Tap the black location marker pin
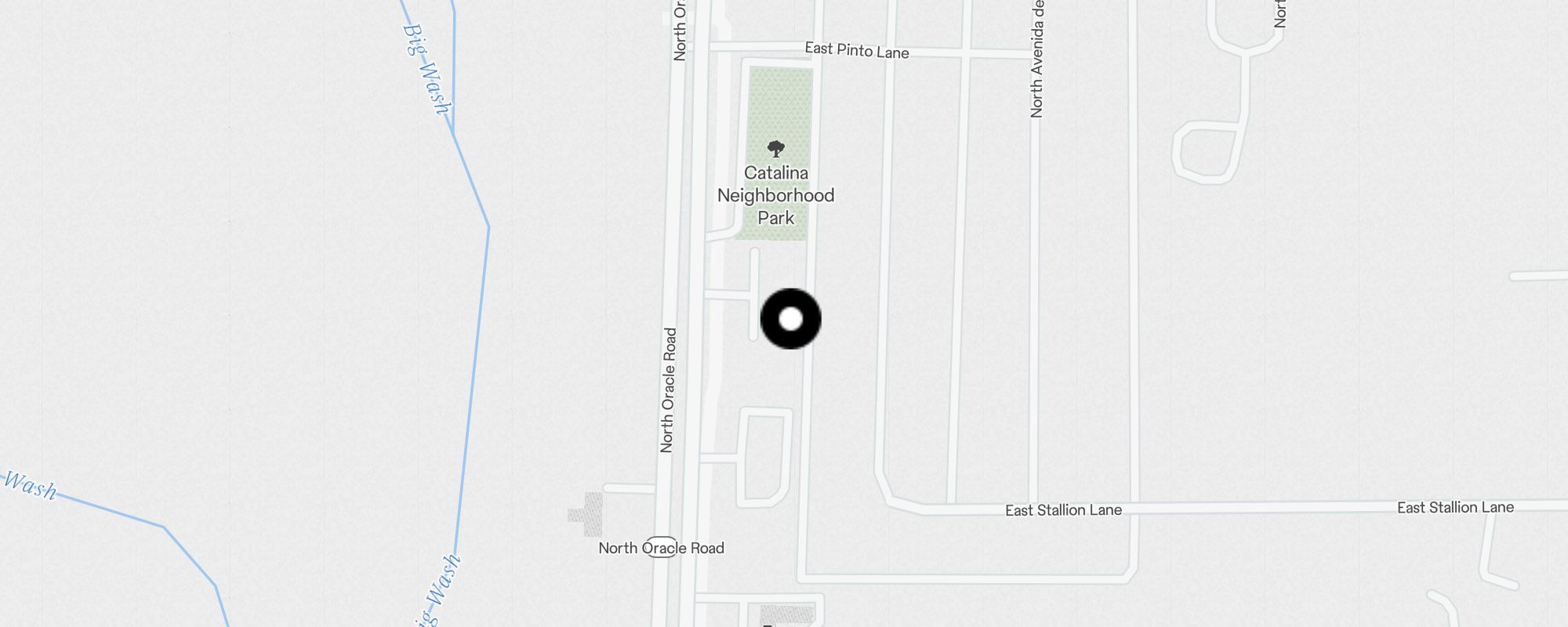The image size is (1568, 627). (790, 319)
